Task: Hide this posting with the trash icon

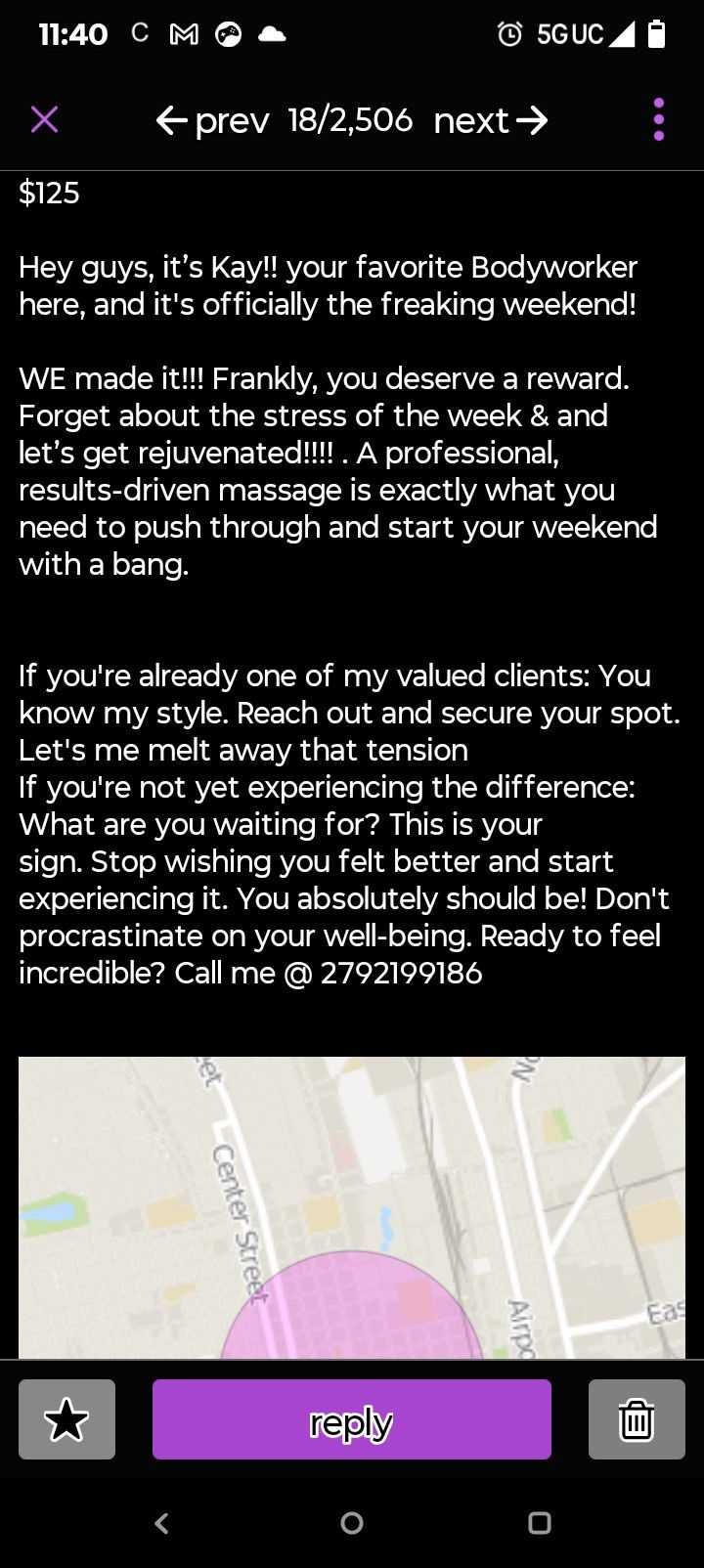Action: click(636, 1419)
